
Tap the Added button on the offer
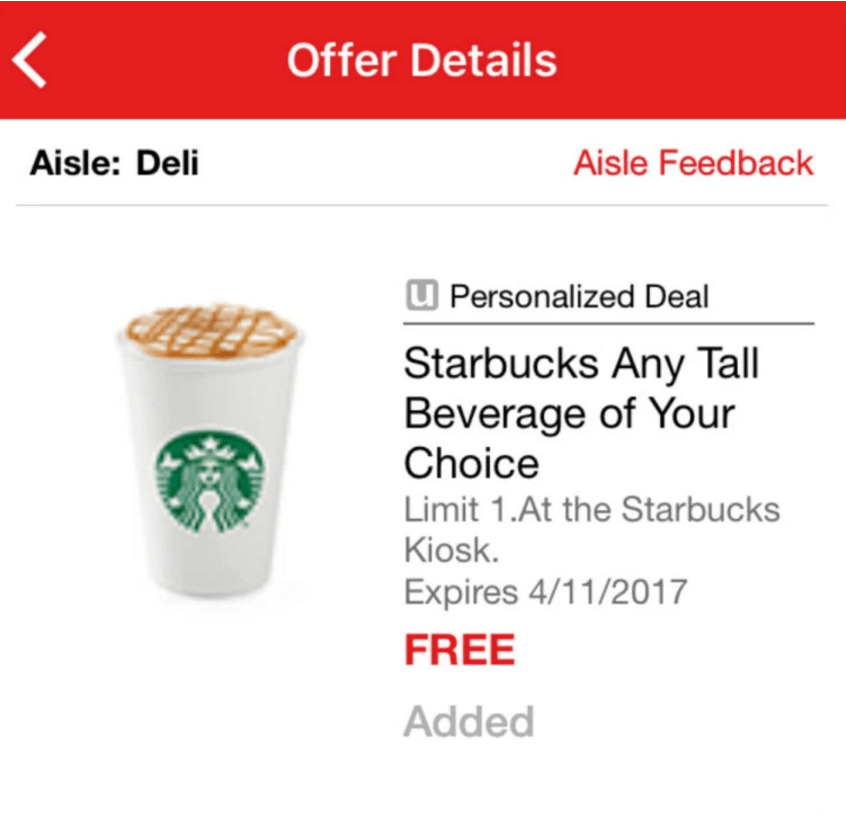point(469,721)
